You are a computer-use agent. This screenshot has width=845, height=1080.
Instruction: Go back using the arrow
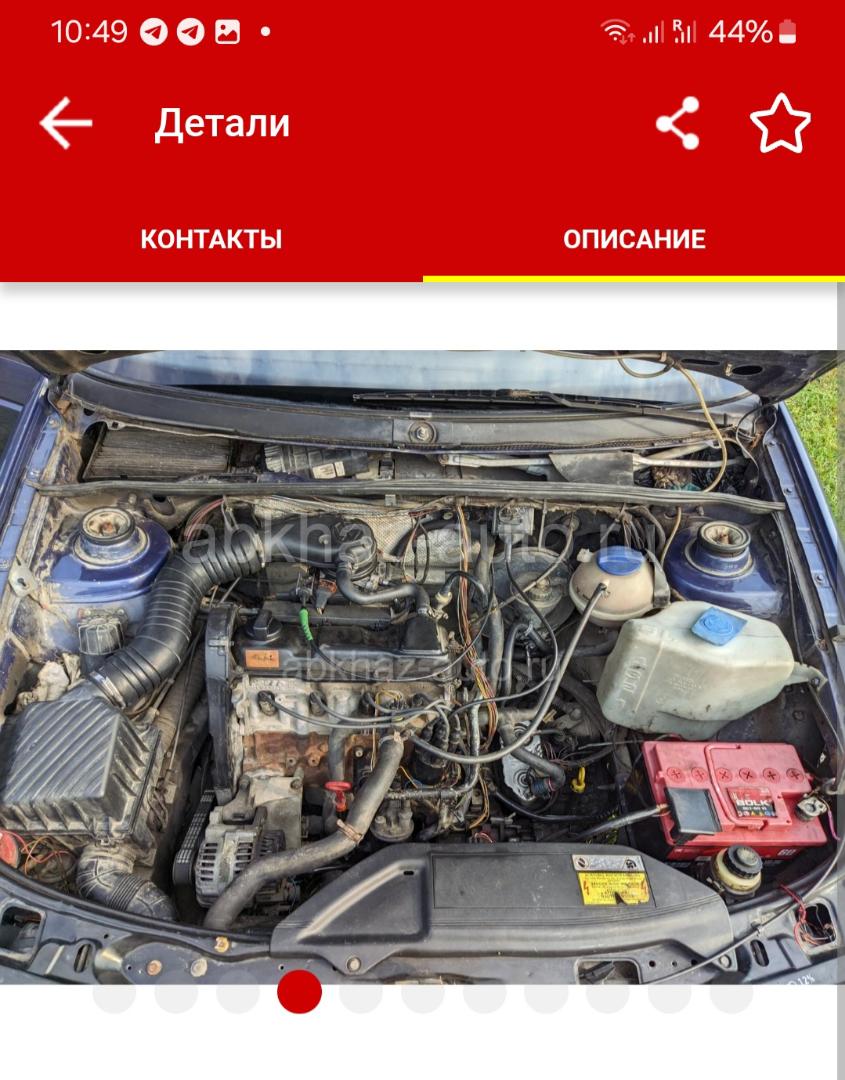[66, 123]
